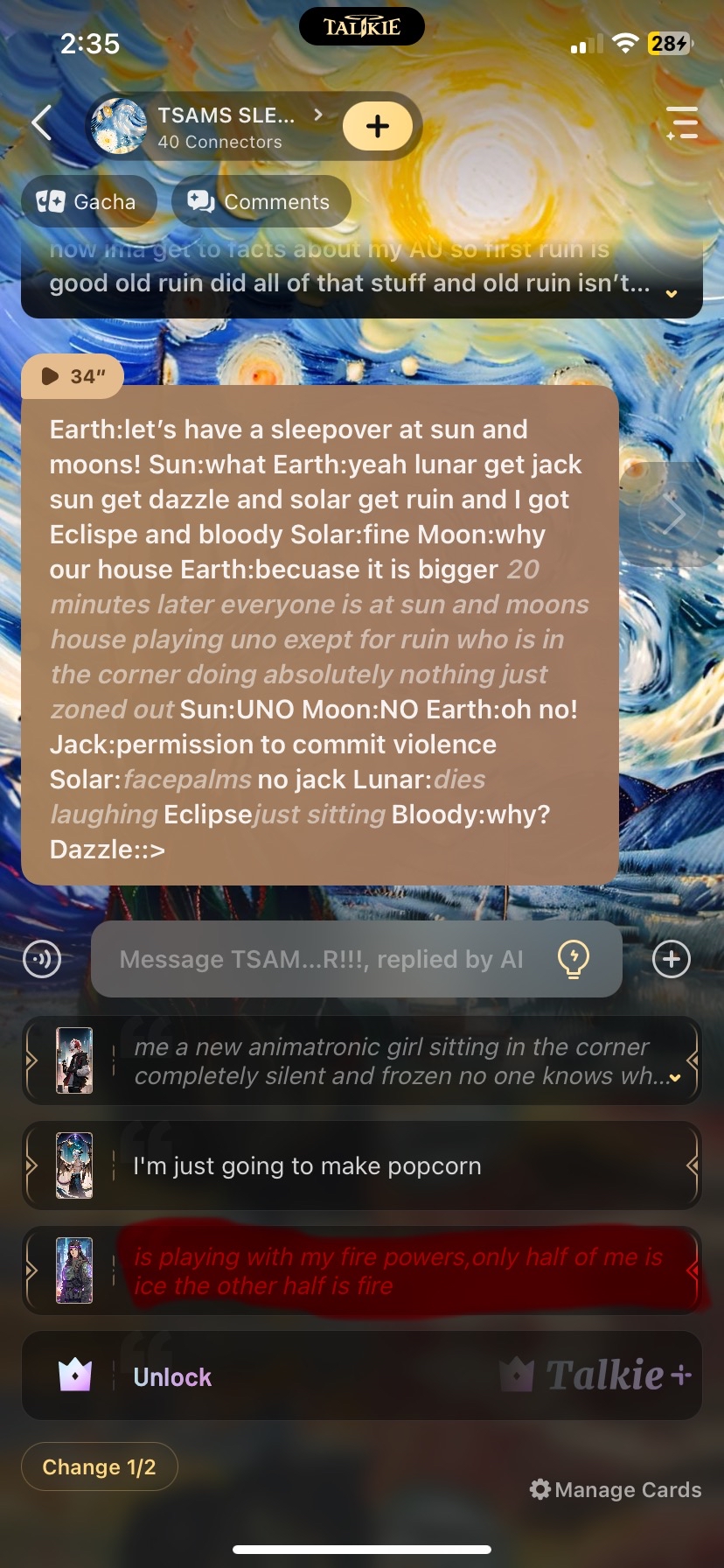This screenshot has width=724, height=1568.
Task: Tap the lightbulb inspiration icon
Action: (x=573, y=959)
